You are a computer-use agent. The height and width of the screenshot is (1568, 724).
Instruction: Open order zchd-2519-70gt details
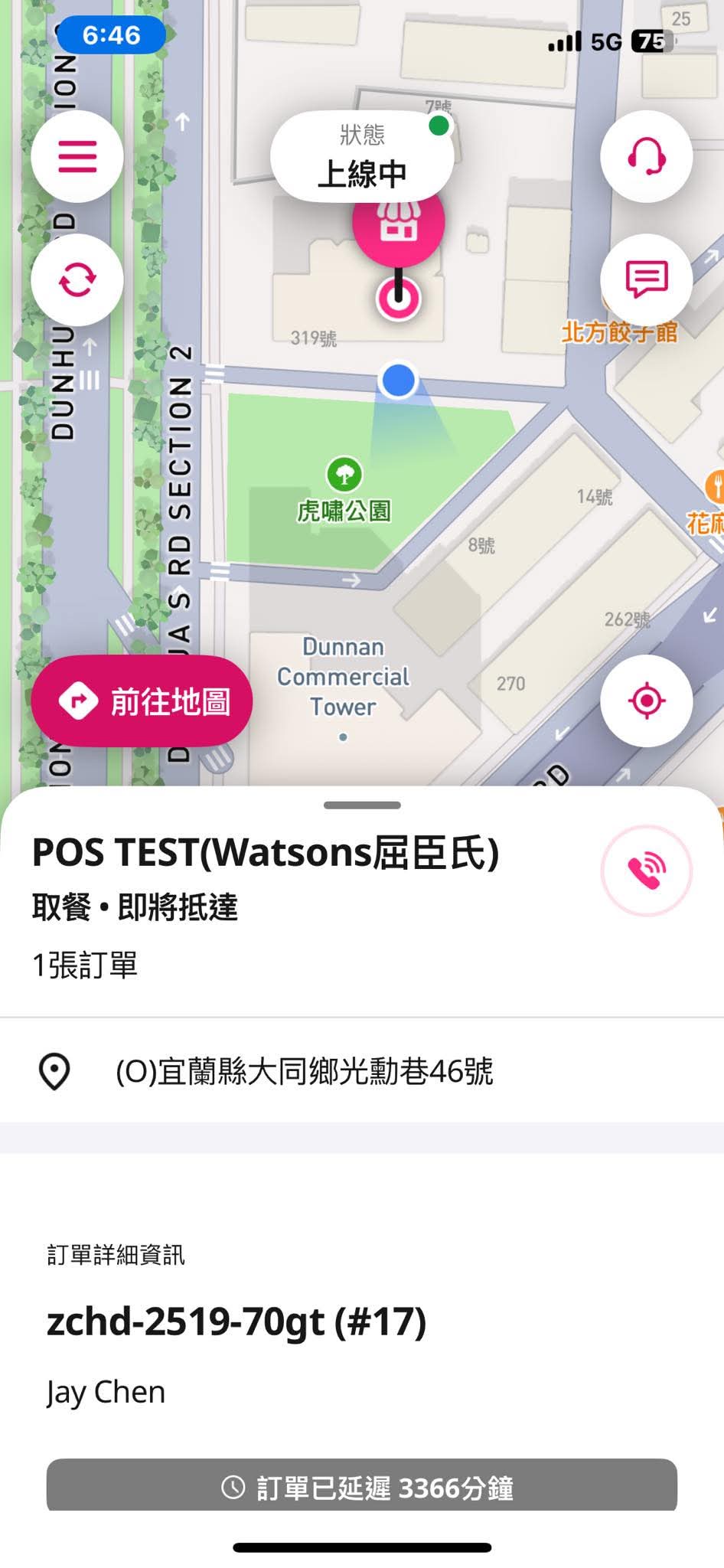point(236,1321)
